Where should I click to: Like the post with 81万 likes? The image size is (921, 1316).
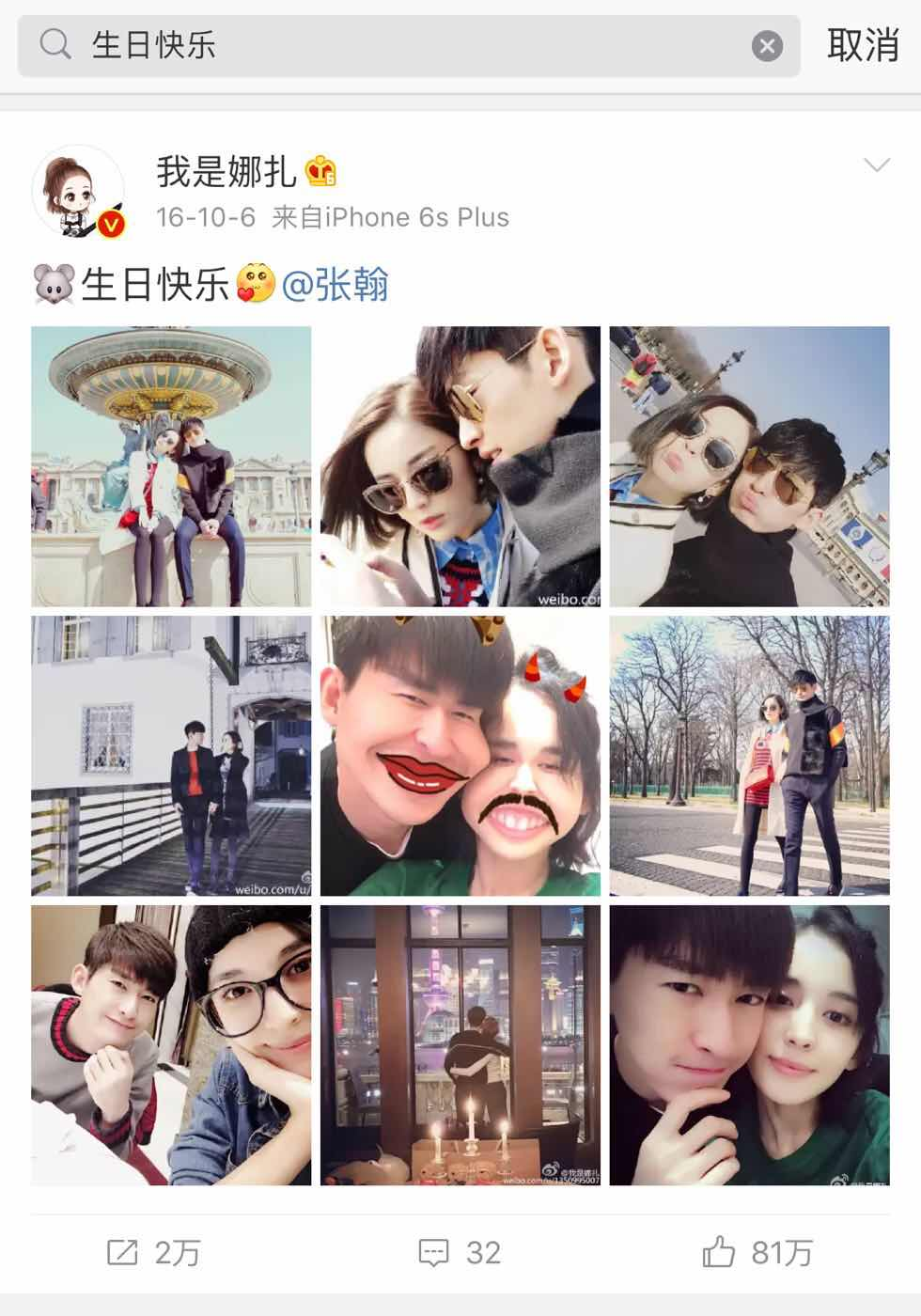point(757,1252)
